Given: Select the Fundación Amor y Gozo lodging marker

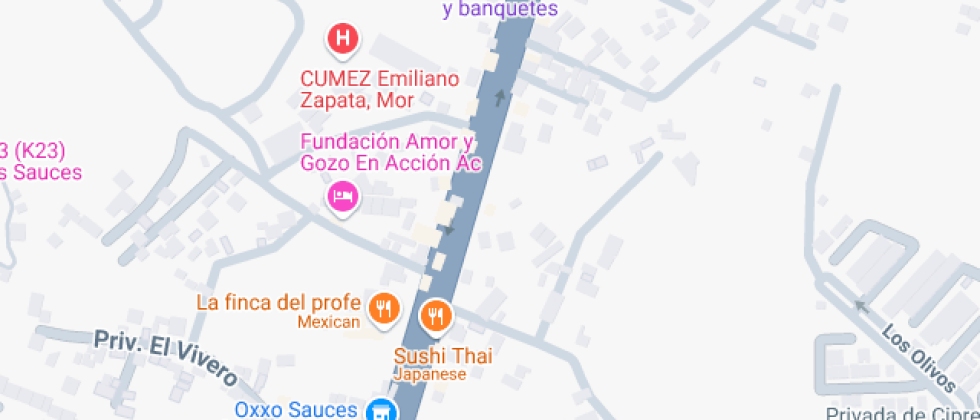Looking at the screenshot, I should [342, 195].
